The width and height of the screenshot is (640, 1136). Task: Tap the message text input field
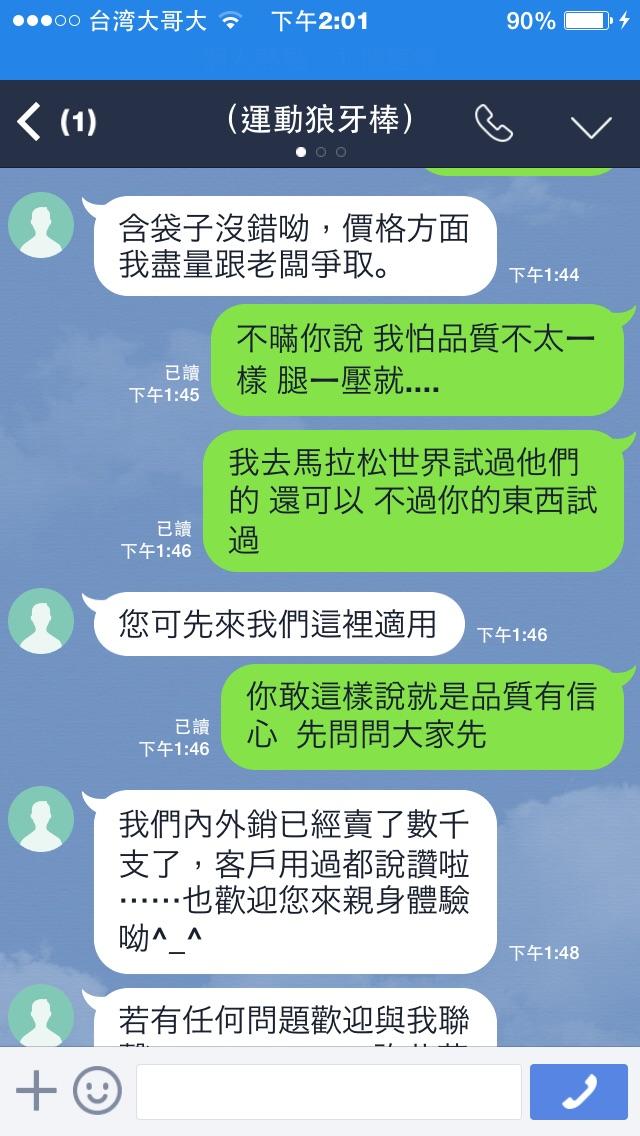pos(328,1091)
